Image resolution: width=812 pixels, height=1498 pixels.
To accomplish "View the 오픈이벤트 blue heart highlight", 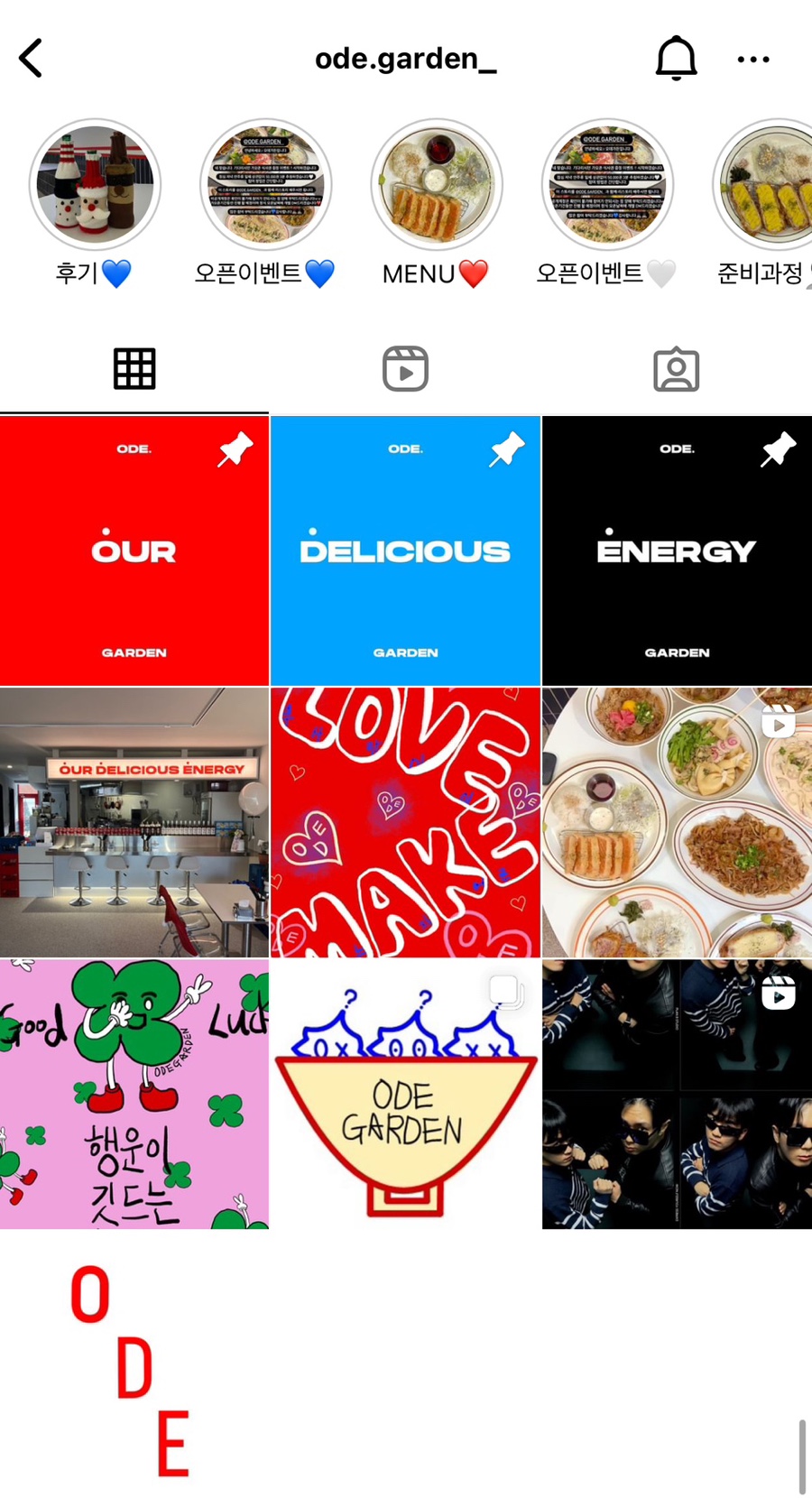I will click(x=265, y=185).
